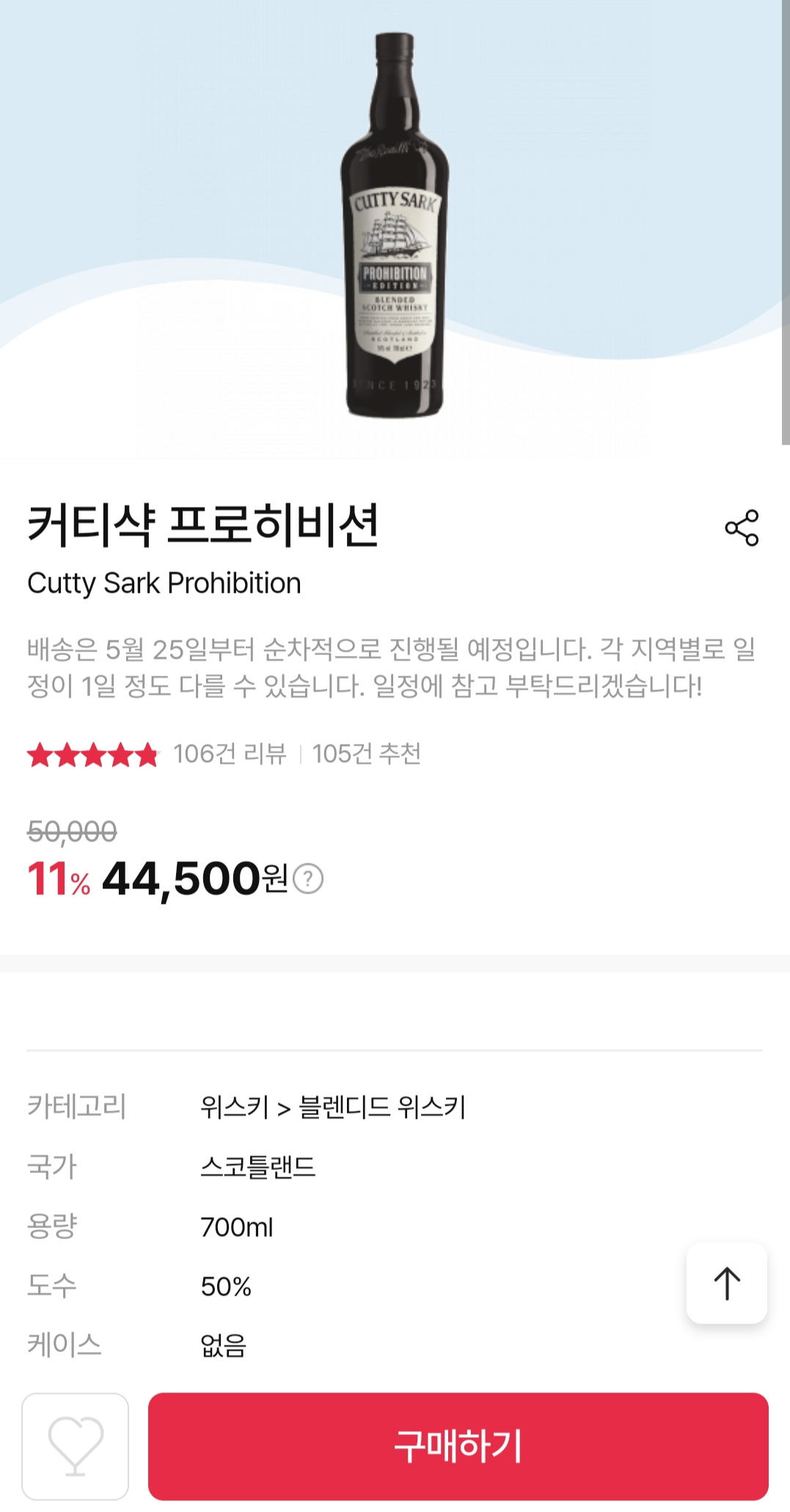
Task: Jump back to the top of the page
Action: [726, 1283]
